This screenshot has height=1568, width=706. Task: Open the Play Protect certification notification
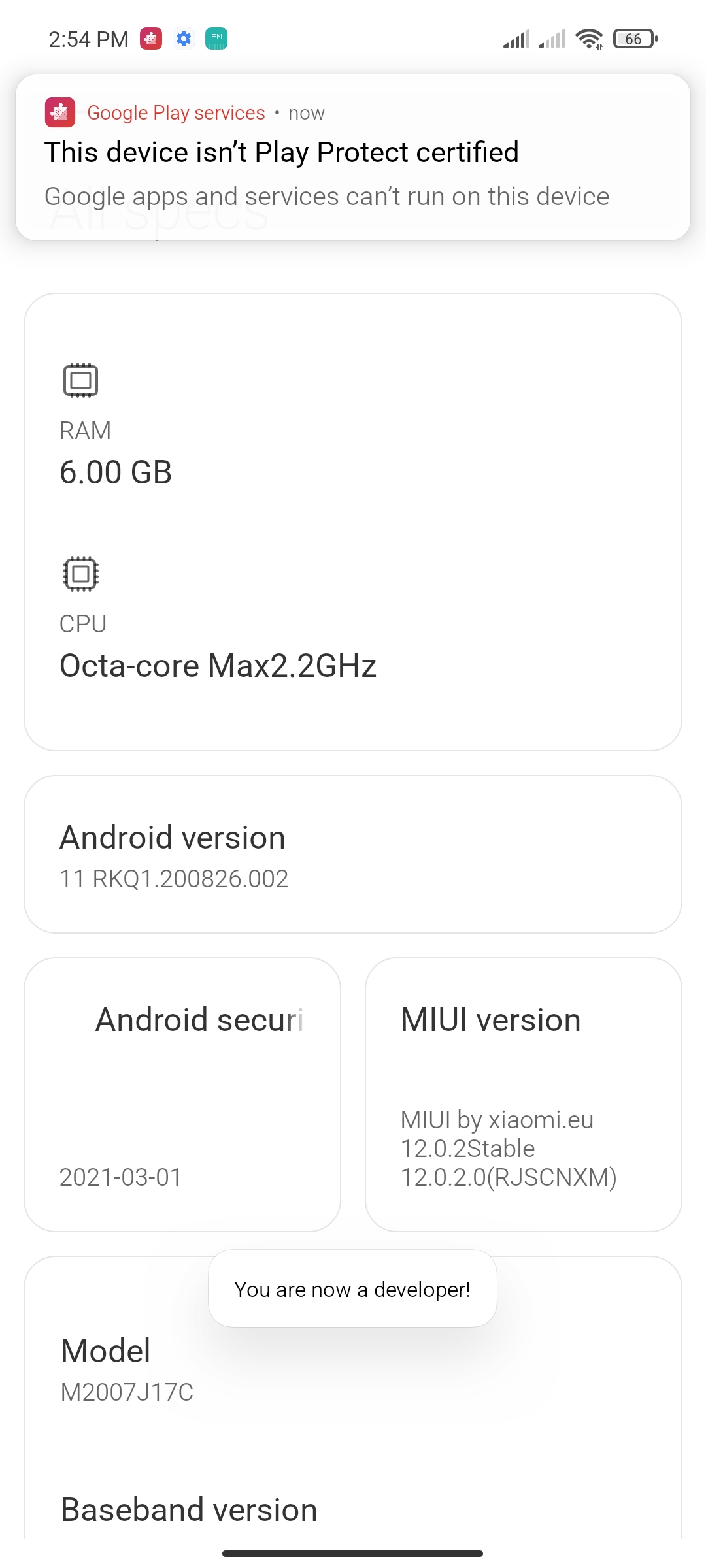tap(353, 157)
